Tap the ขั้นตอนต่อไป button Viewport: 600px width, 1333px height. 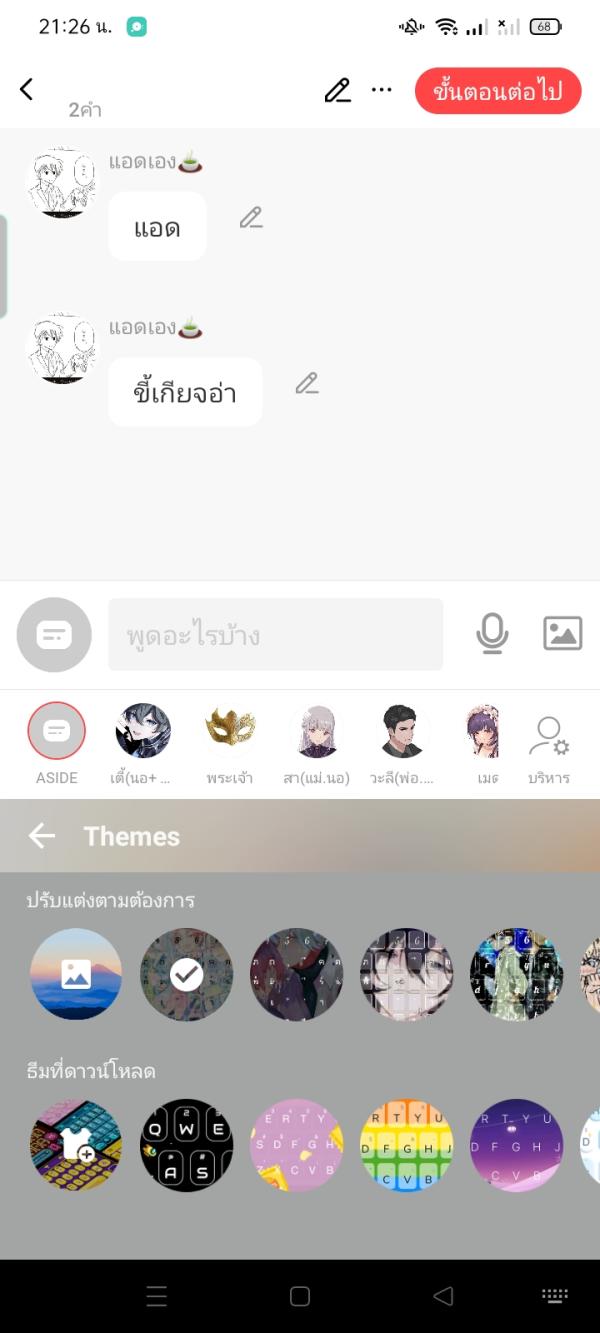[x=498, y=91]
